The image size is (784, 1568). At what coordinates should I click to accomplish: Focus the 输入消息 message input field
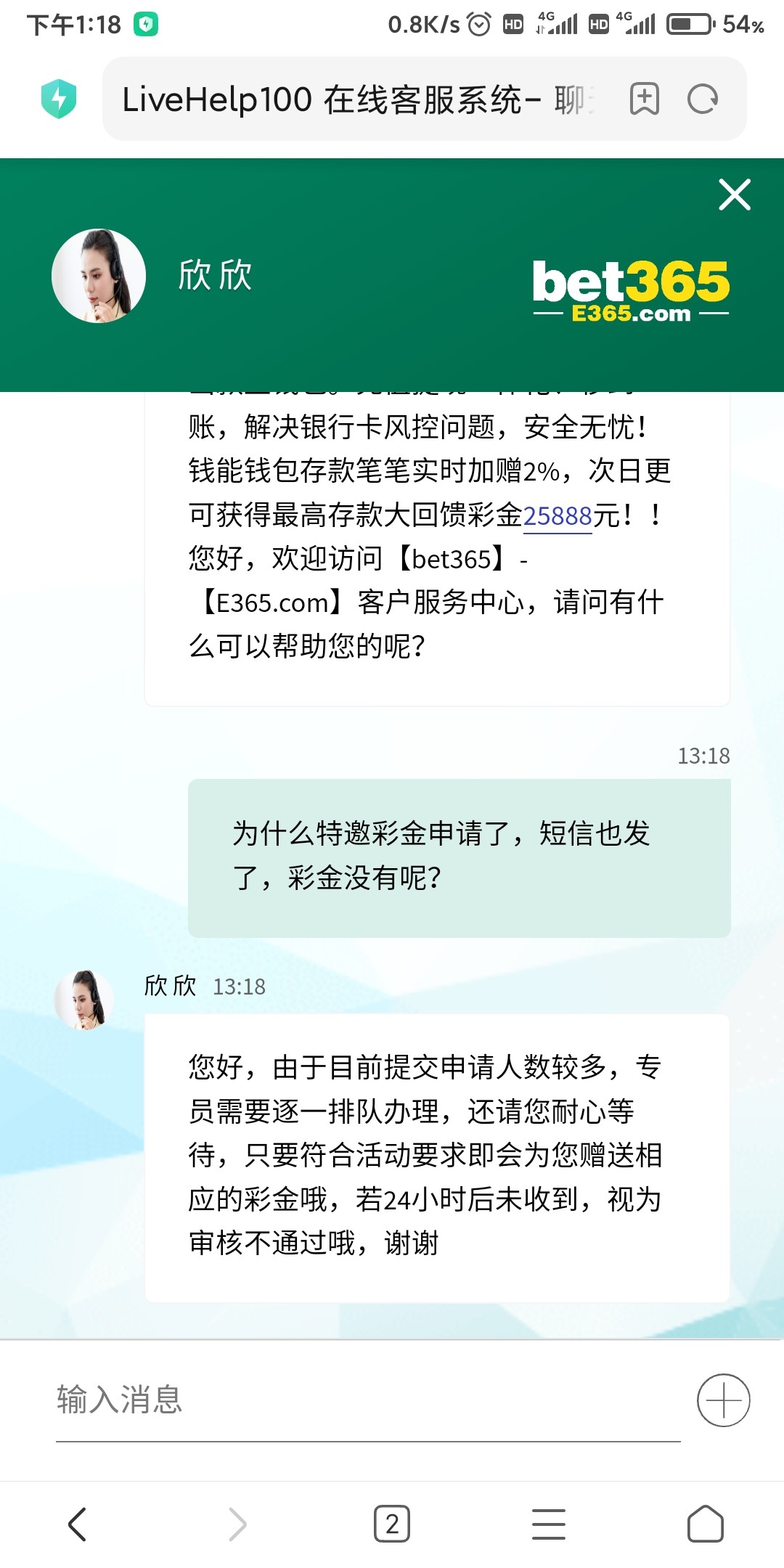367,1400
